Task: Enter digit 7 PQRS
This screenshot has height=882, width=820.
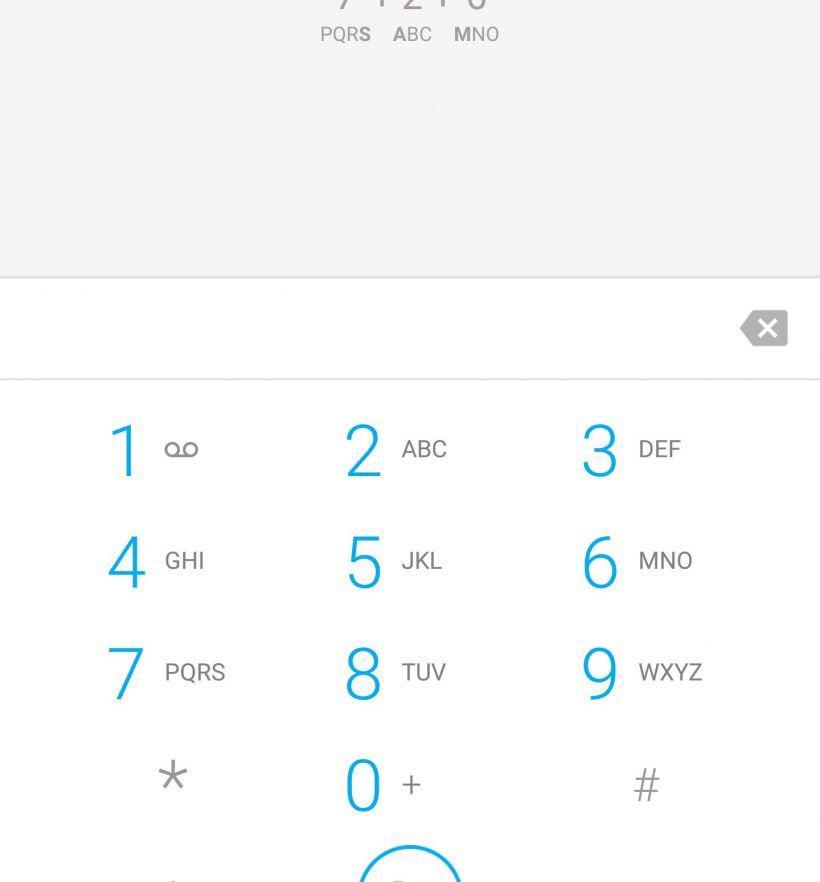Action: (x=165, y=673)
